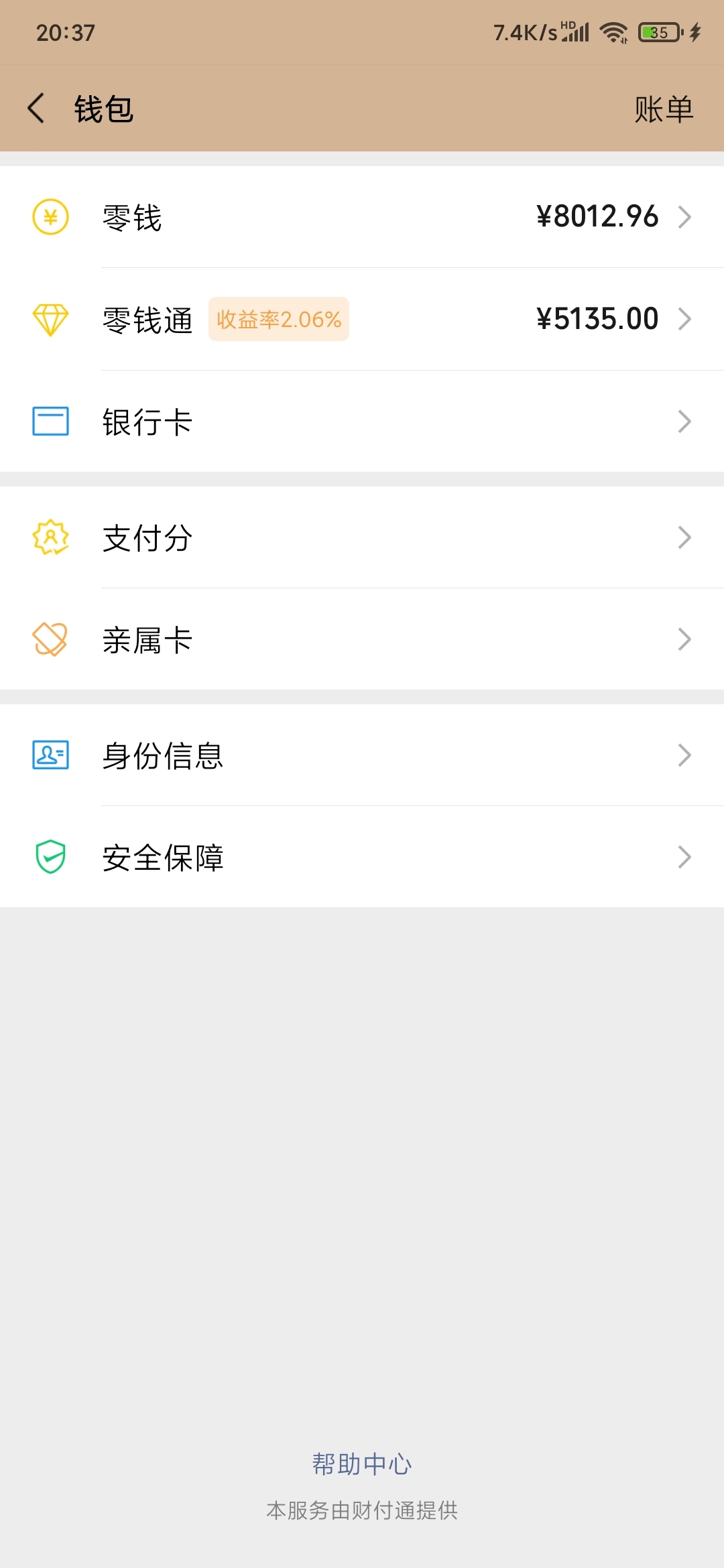Open 账单 in the top bar
This screenshot has width=724, height=1568.
664,109
